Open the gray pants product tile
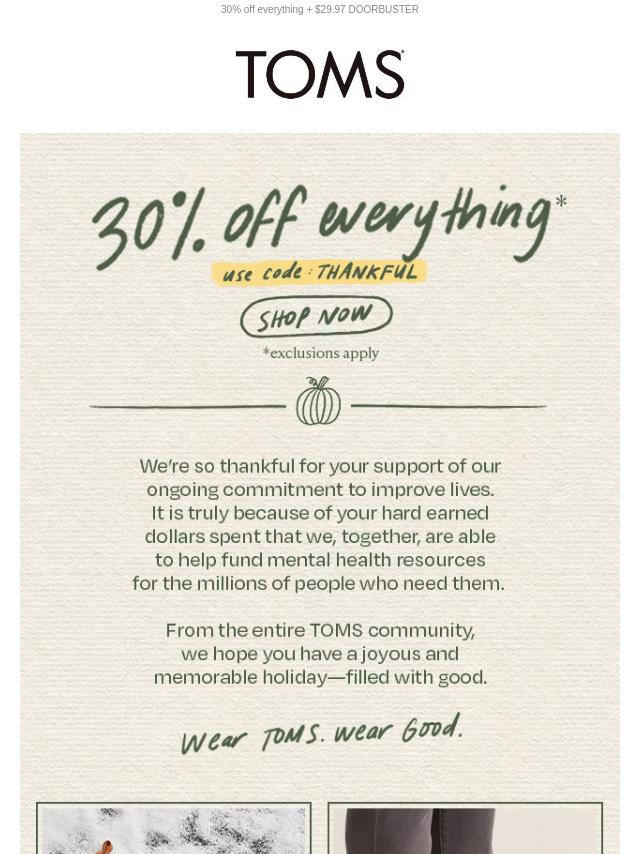This screenshot has width=640, height=854. point(465,830)
